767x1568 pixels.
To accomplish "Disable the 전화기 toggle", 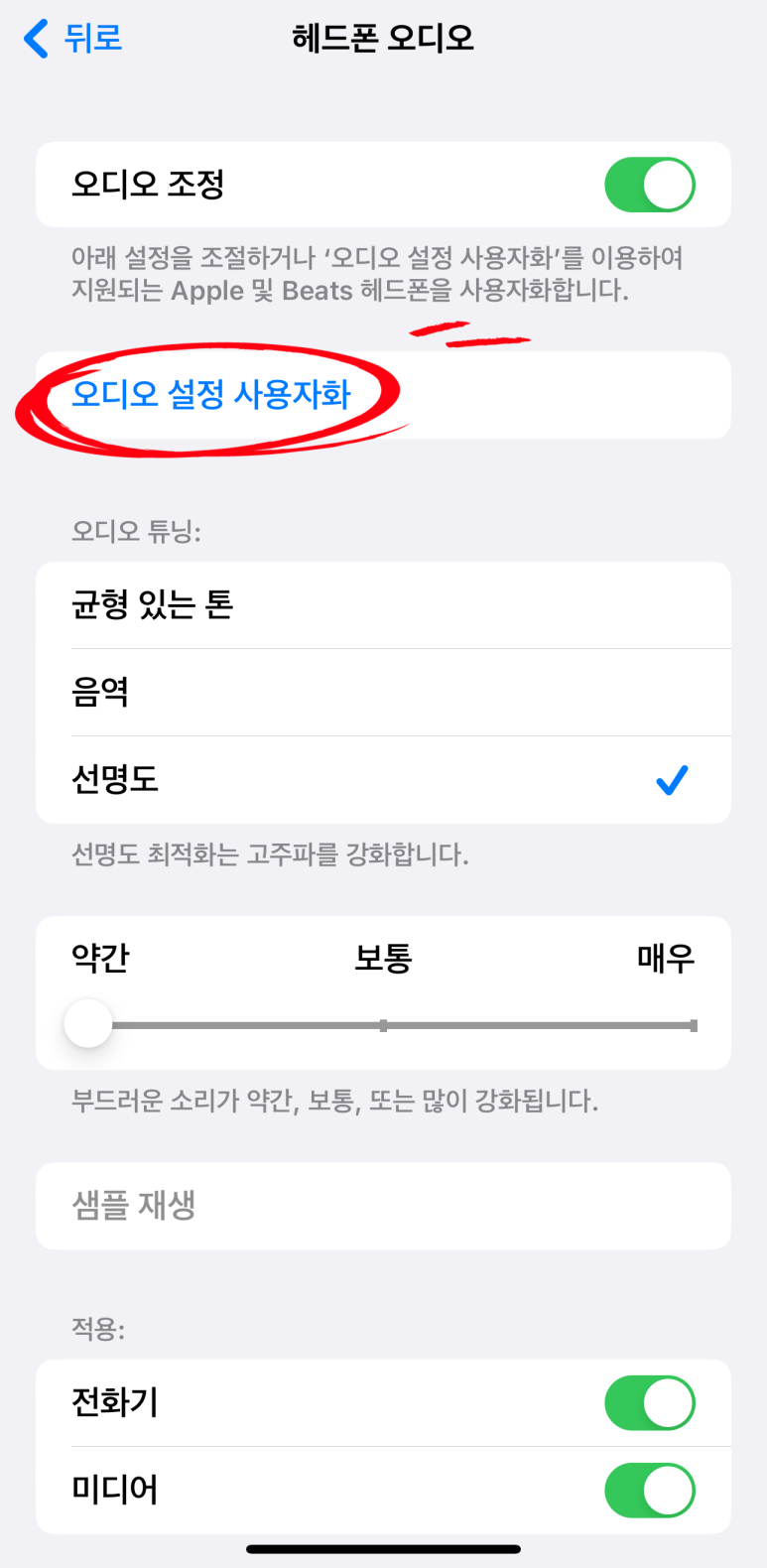I will (649, 1403).
